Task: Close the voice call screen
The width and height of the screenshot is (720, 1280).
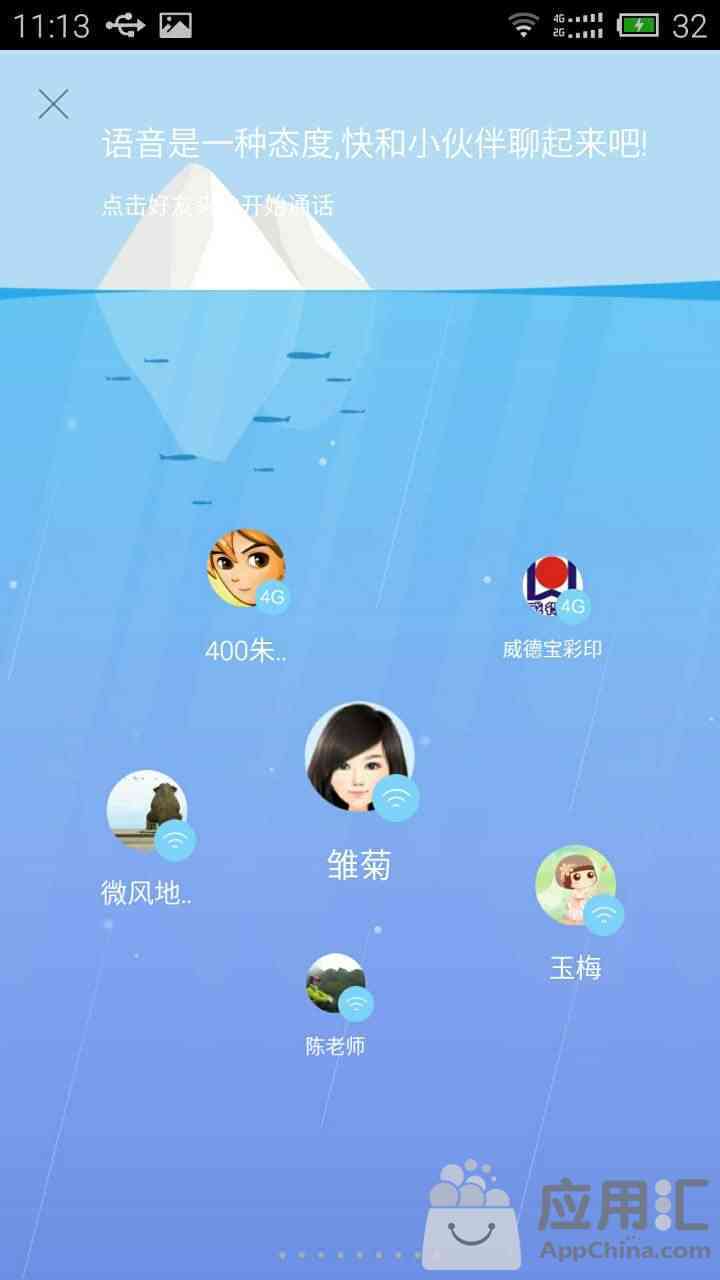Action: (x=53, y=104)
